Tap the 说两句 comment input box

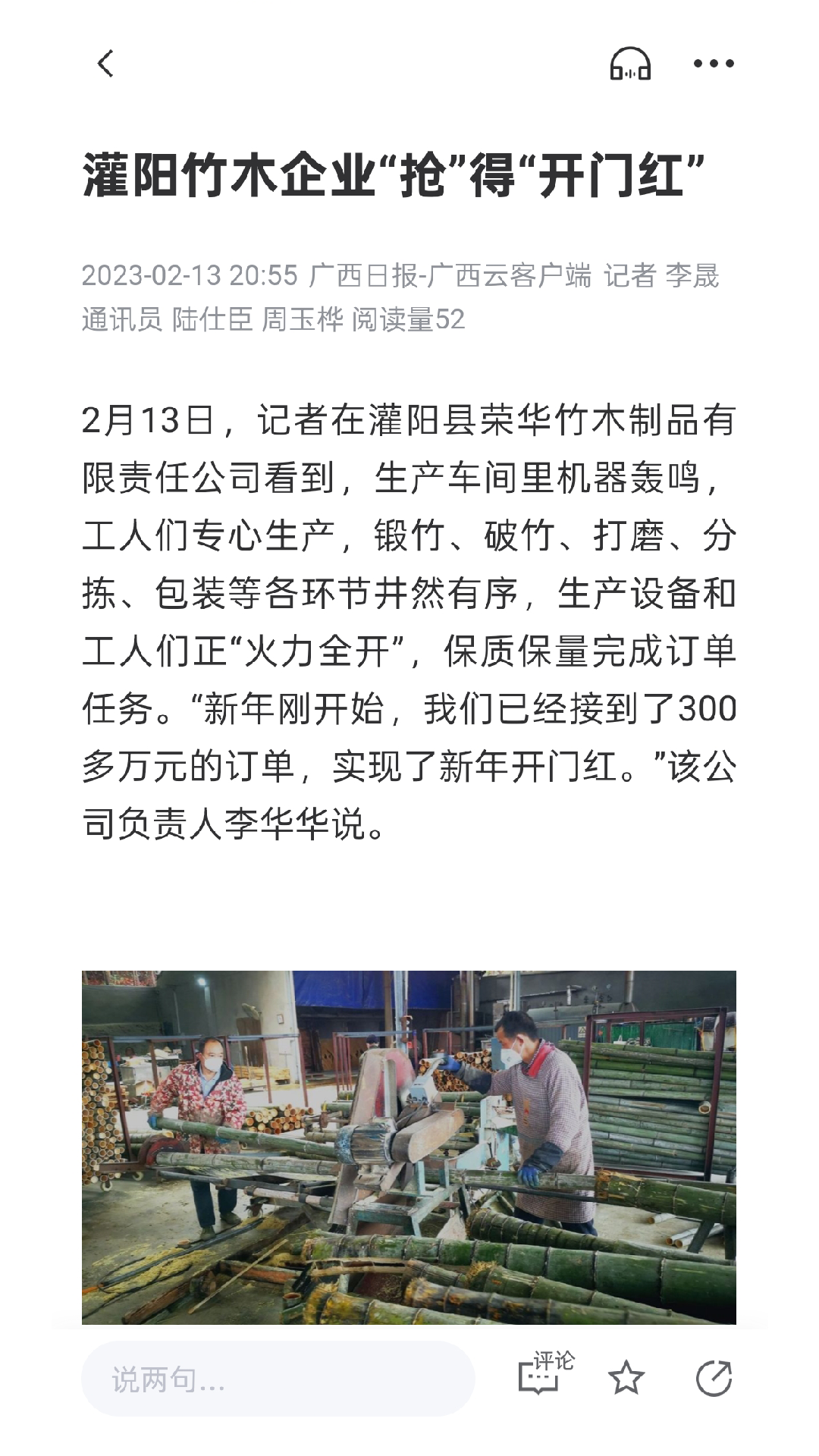pyautogui.click(x=278, y=1379)
